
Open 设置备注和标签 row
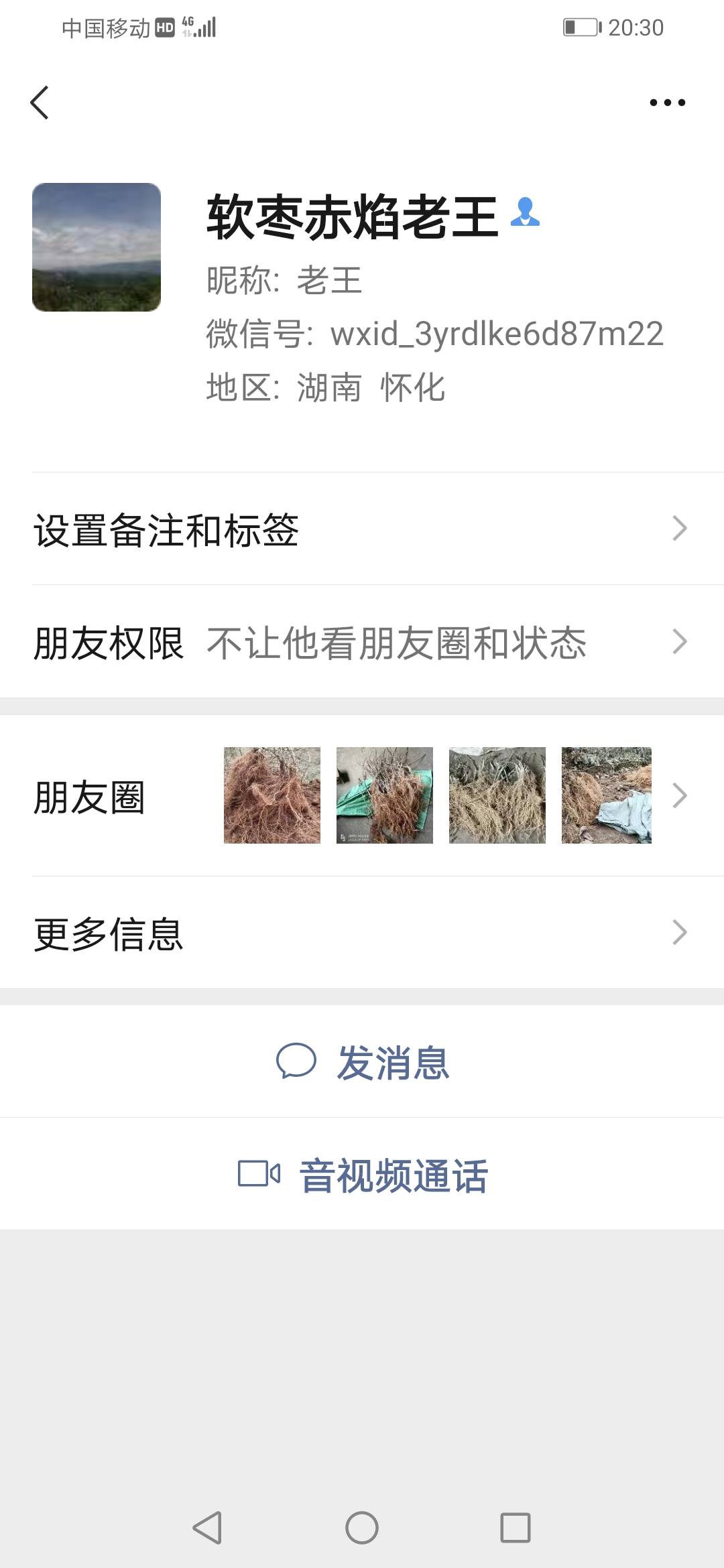362,529
